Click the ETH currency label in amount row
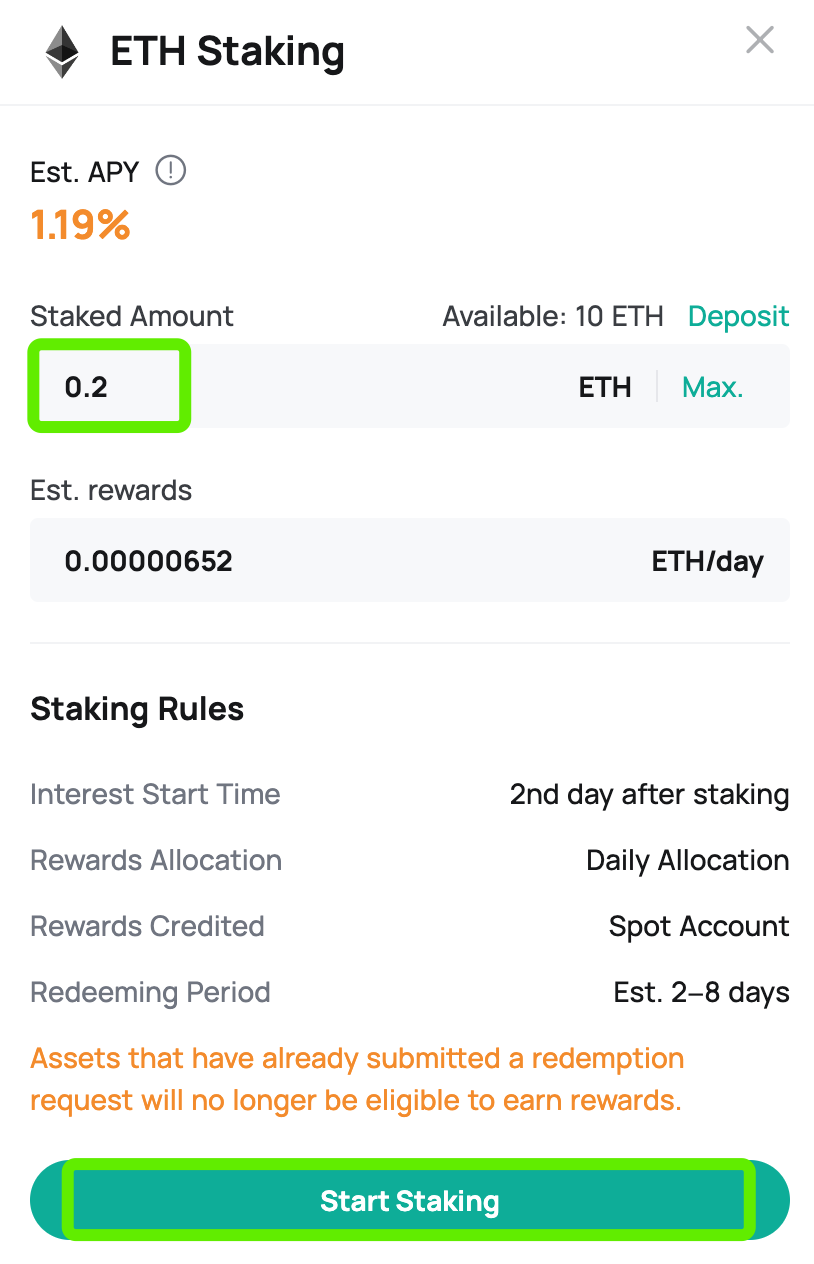Viewport: 814px width, 1264px height. [x=605, y=387]
